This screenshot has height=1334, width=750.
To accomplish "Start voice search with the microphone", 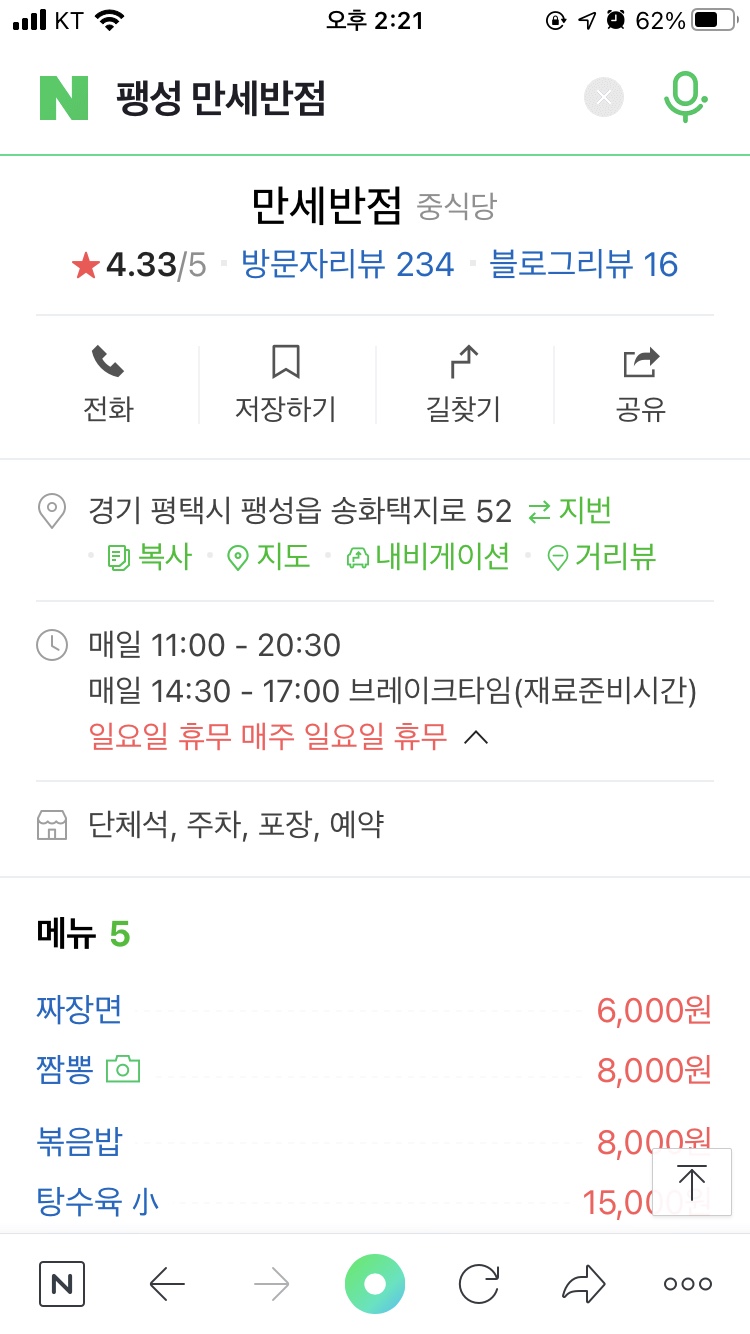I will tap(685, 97).
